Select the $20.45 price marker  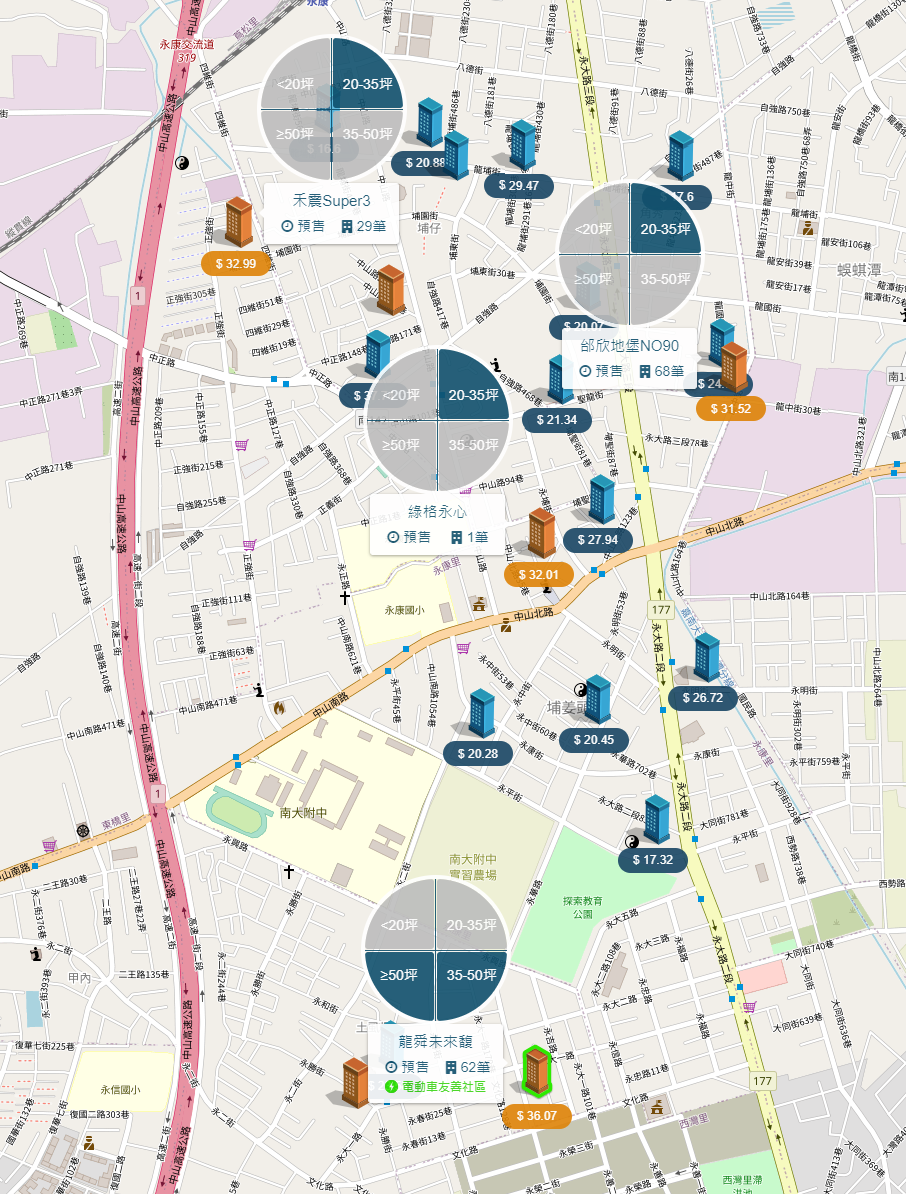(593, 740)
